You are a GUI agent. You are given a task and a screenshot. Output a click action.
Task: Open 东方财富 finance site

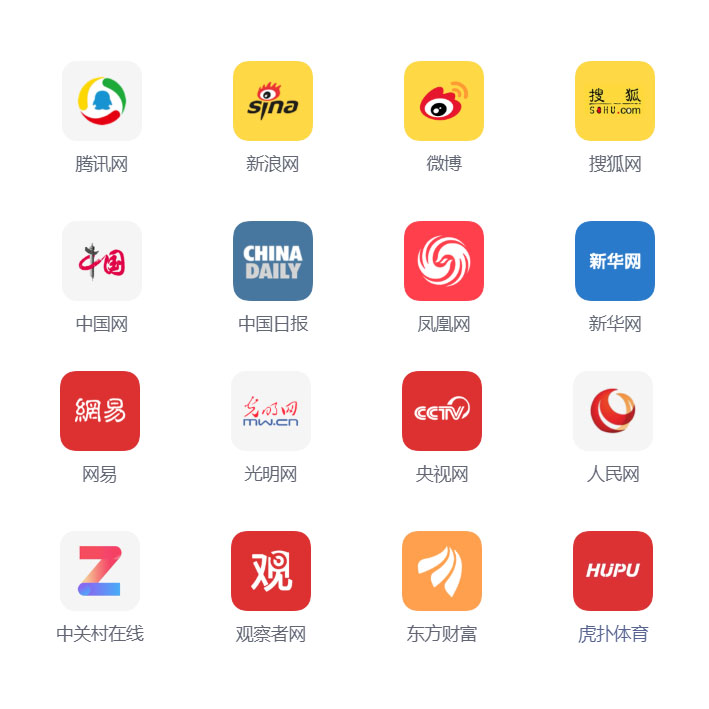coord(442,571)
